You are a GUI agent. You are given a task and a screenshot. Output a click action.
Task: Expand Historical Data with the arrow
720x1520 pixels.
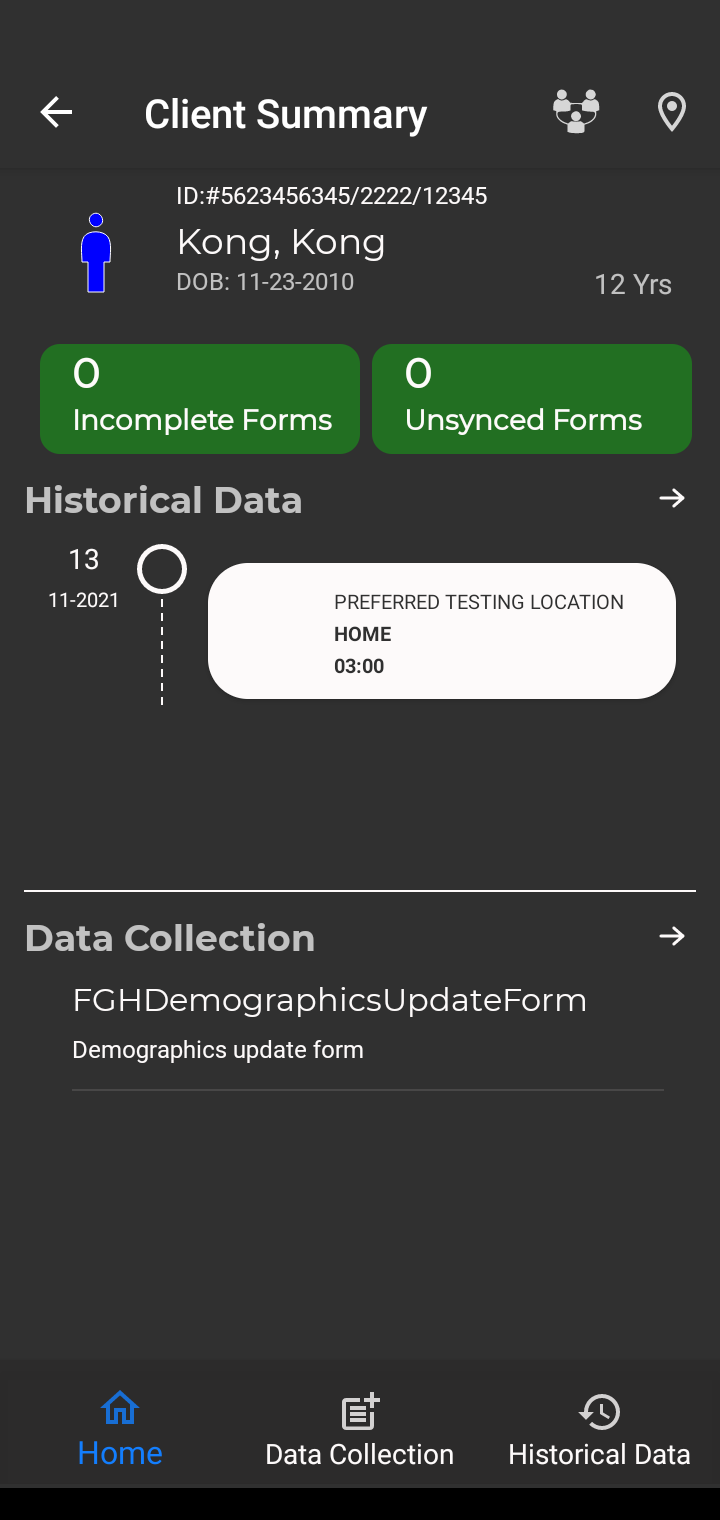point(672,498)
